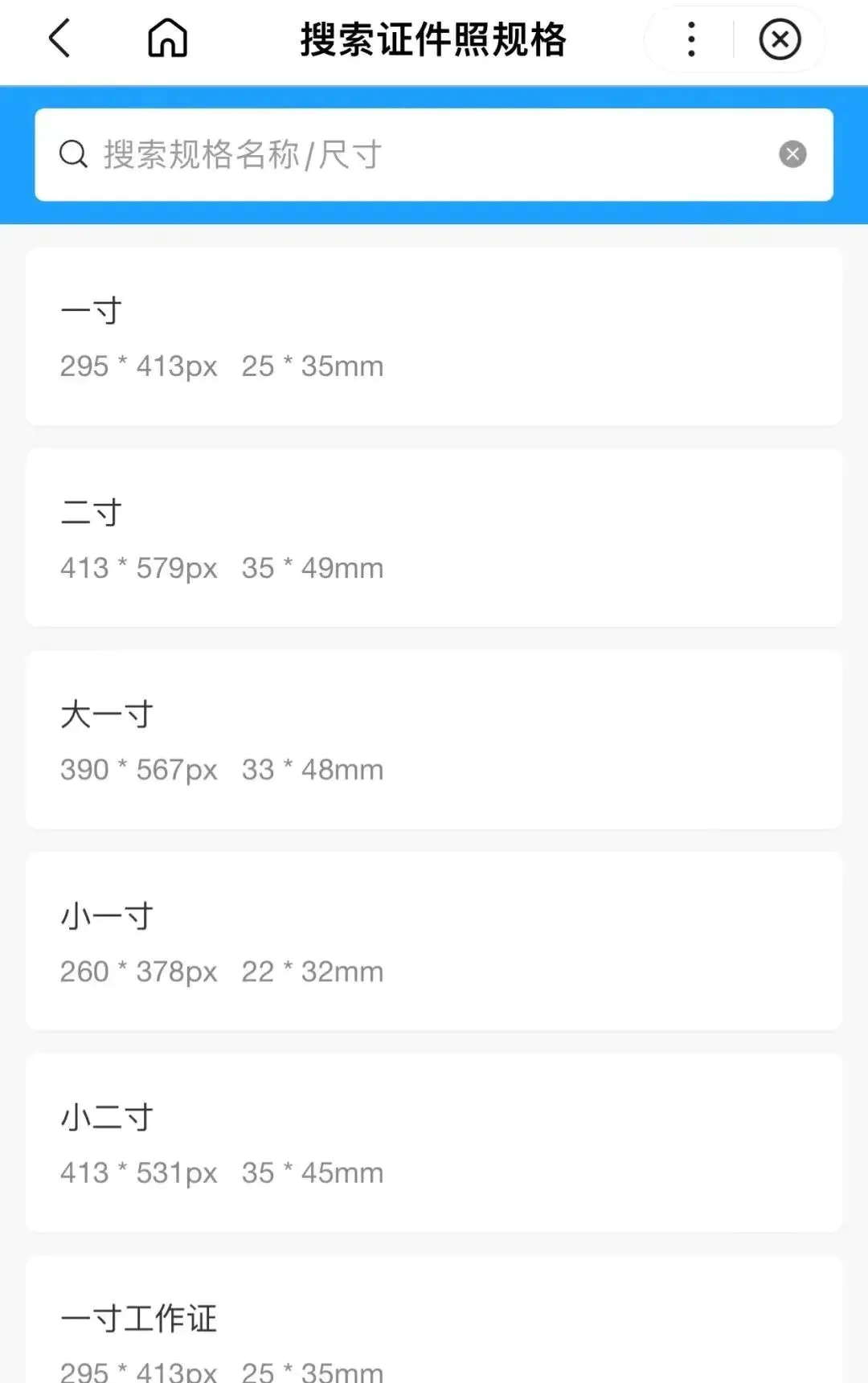Viewport: 868px width, 1383px height.
Task: Open the 大一寸 specification
Action: pos(434,740)
